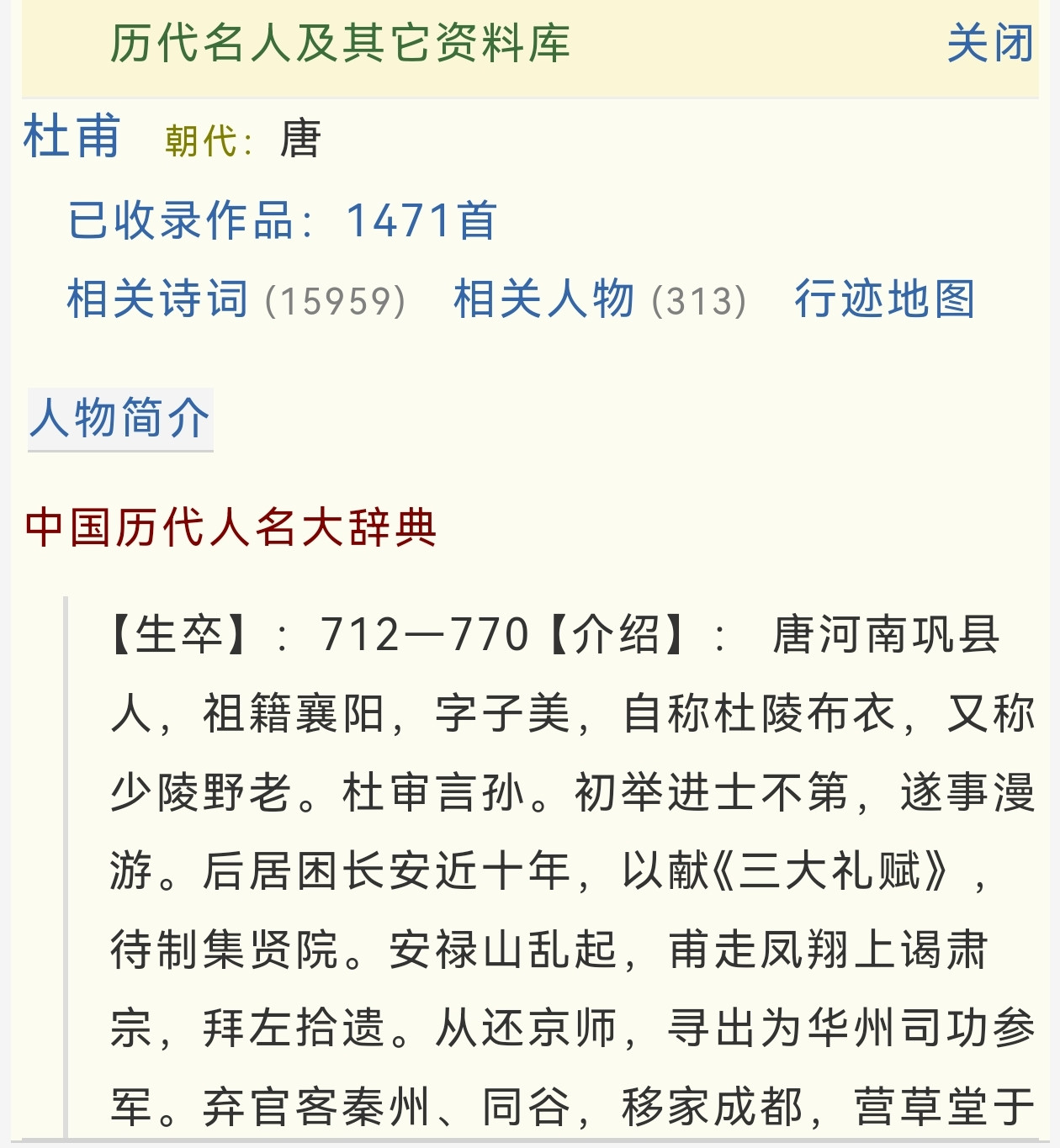The height and width of the screenshot is (1148, 1060).
Task: Close the 历代名人 database panel
Action: pyautogui.click(x=989, y=44)
